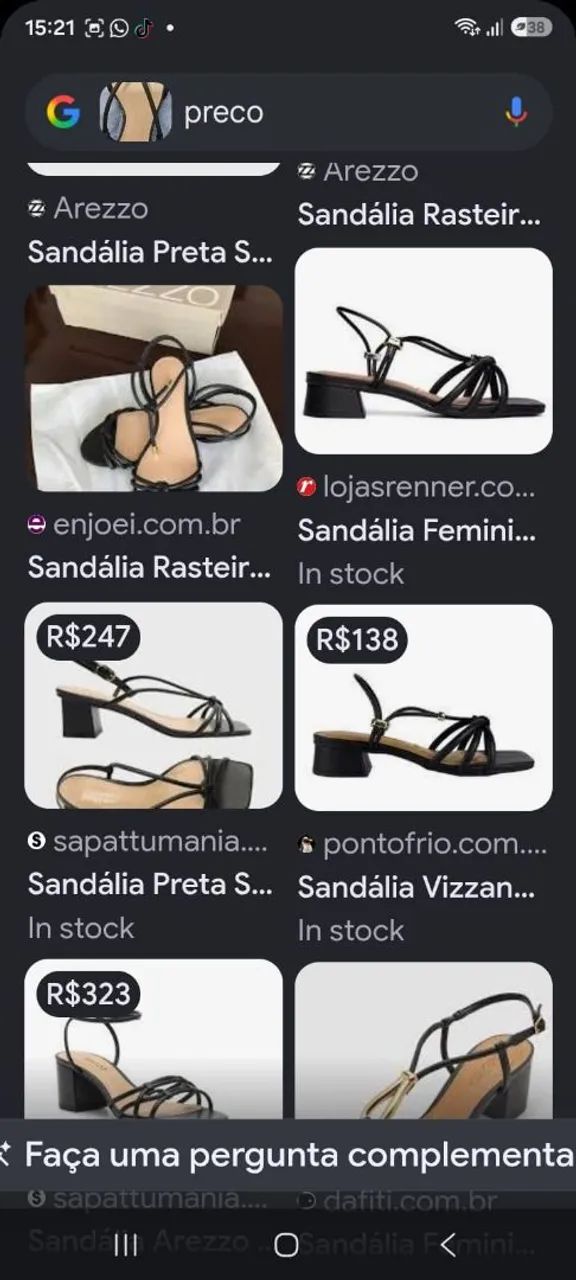View the R$138 Vizzano sandal from pontofrio
The image size is (576, 1280).
tap(423, 707)
